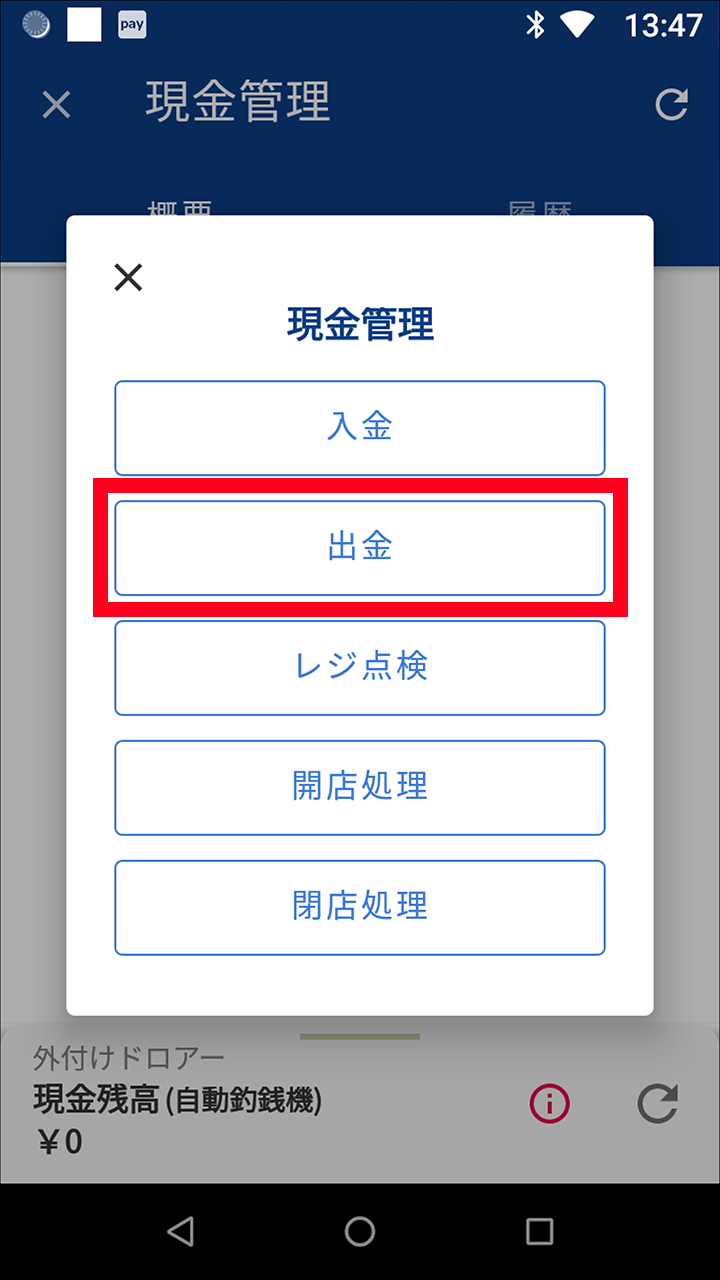Select the highlighted 出金 withdrawal option
Viewport: 720px width, 1280px height.
click(x=360, y=548)
